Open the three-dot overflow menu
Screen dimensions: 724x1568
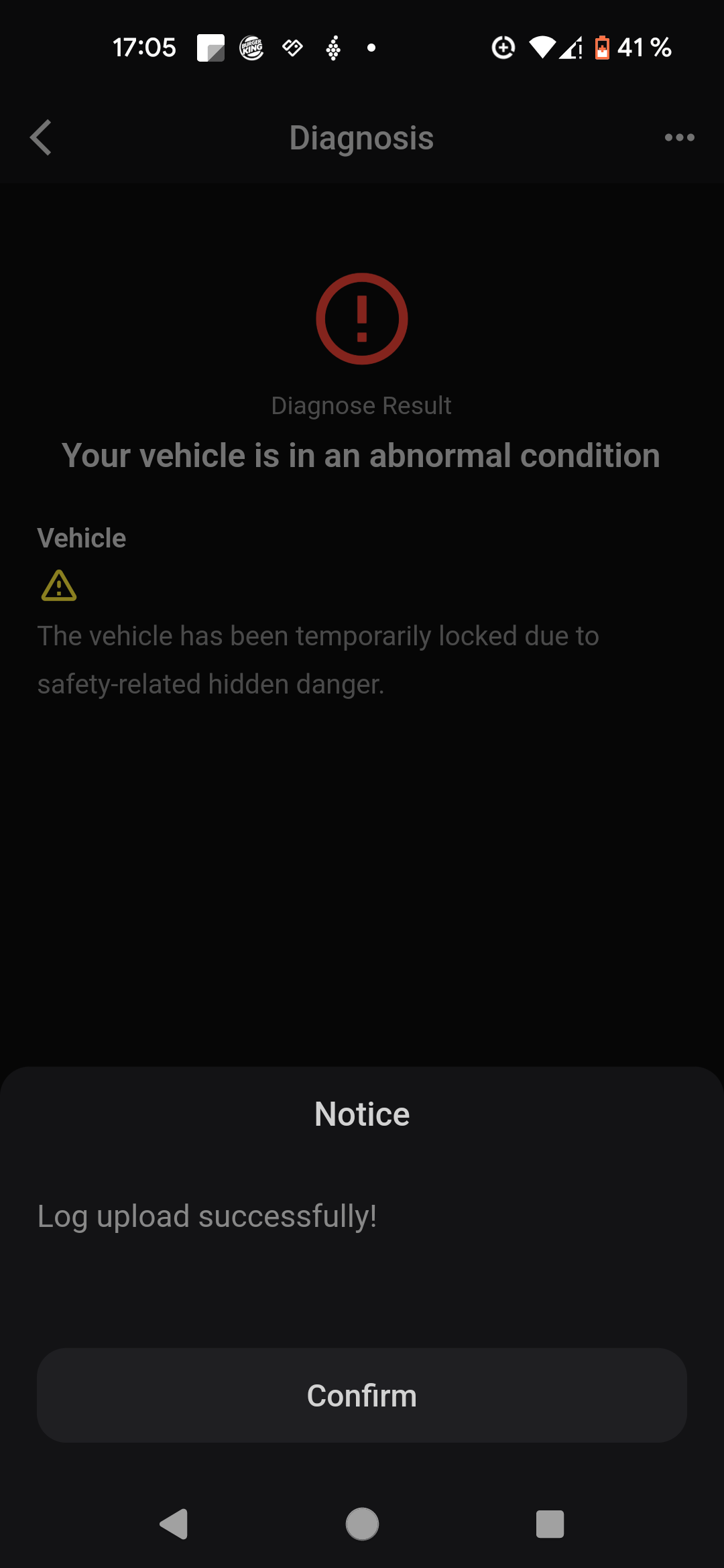tap(679, 137)
